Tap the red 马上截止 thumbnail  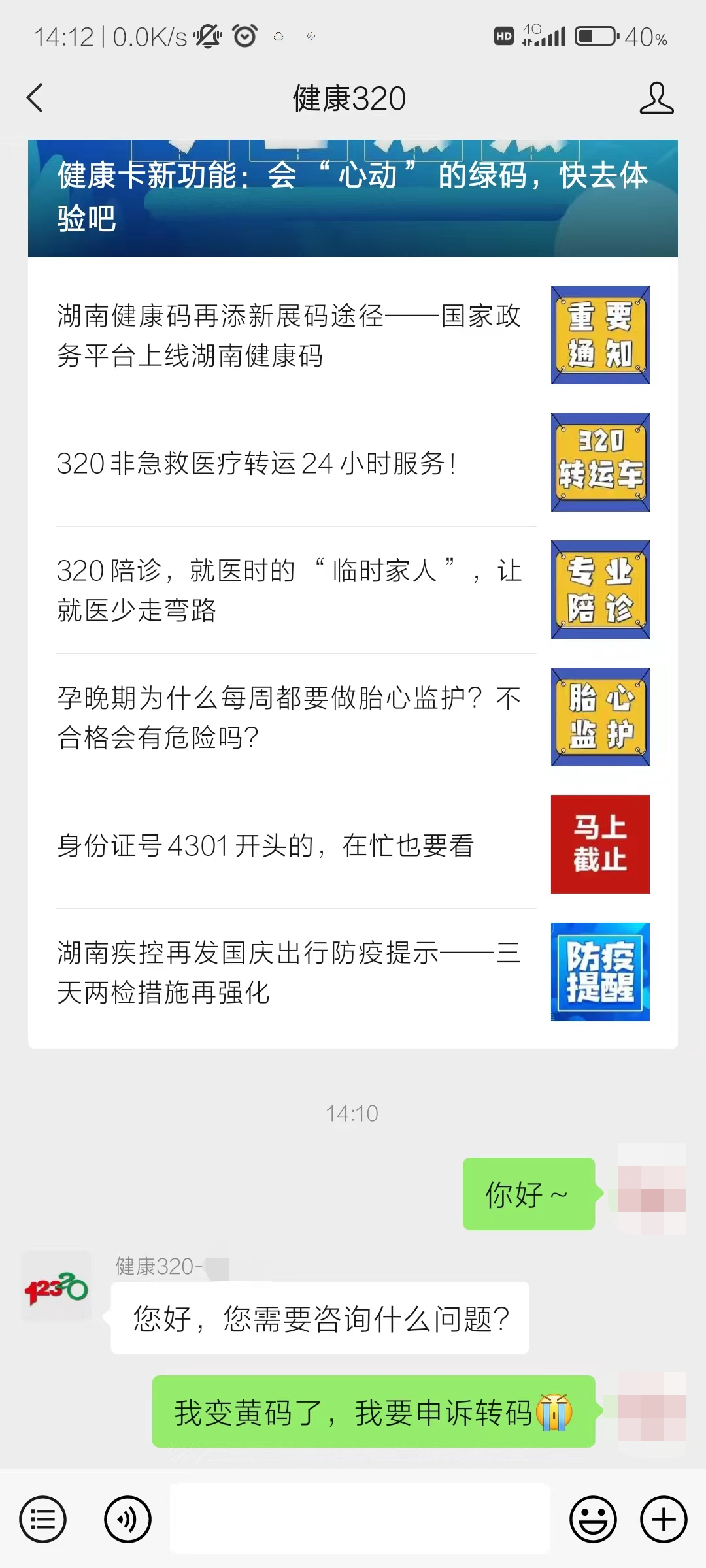(599, 843)
